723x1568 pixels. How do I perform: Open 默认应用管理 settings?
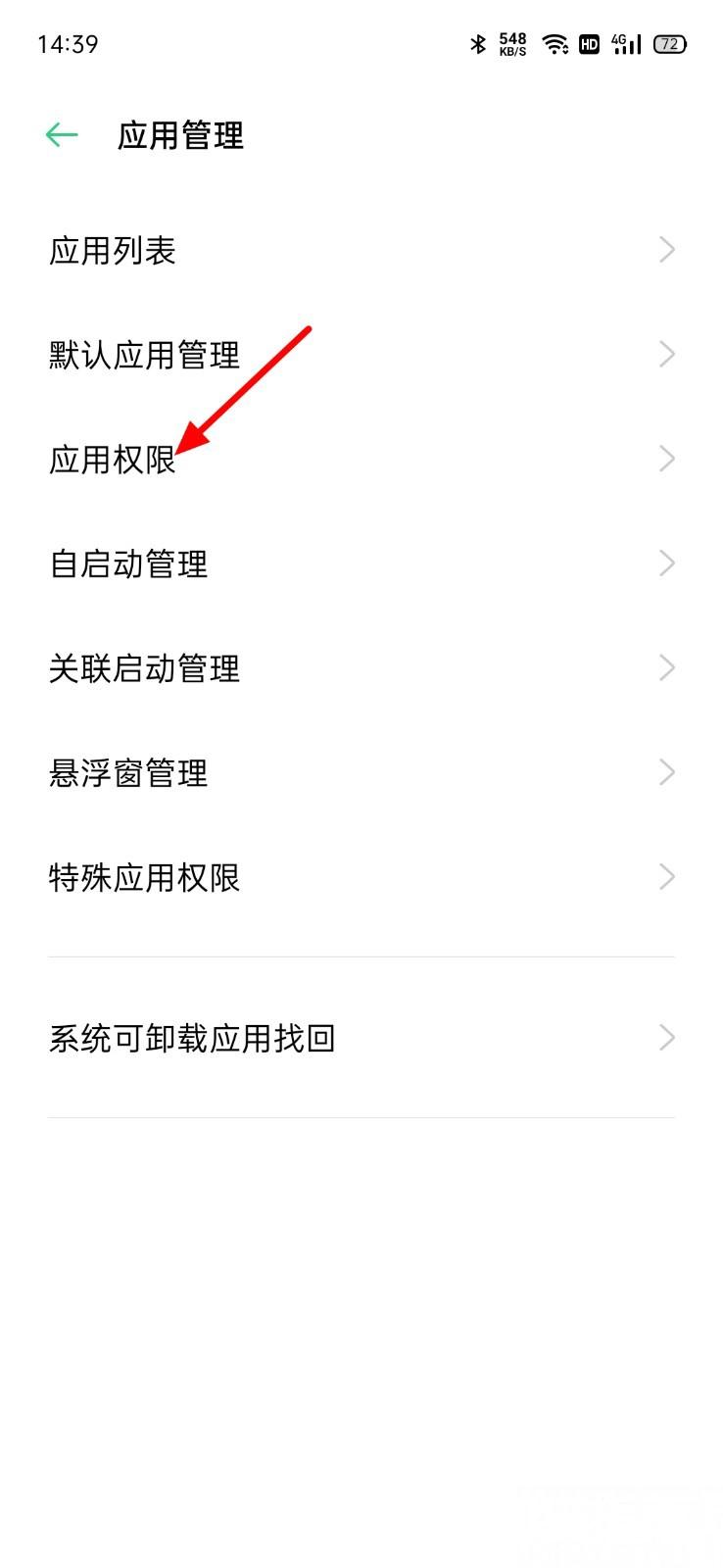361,355
